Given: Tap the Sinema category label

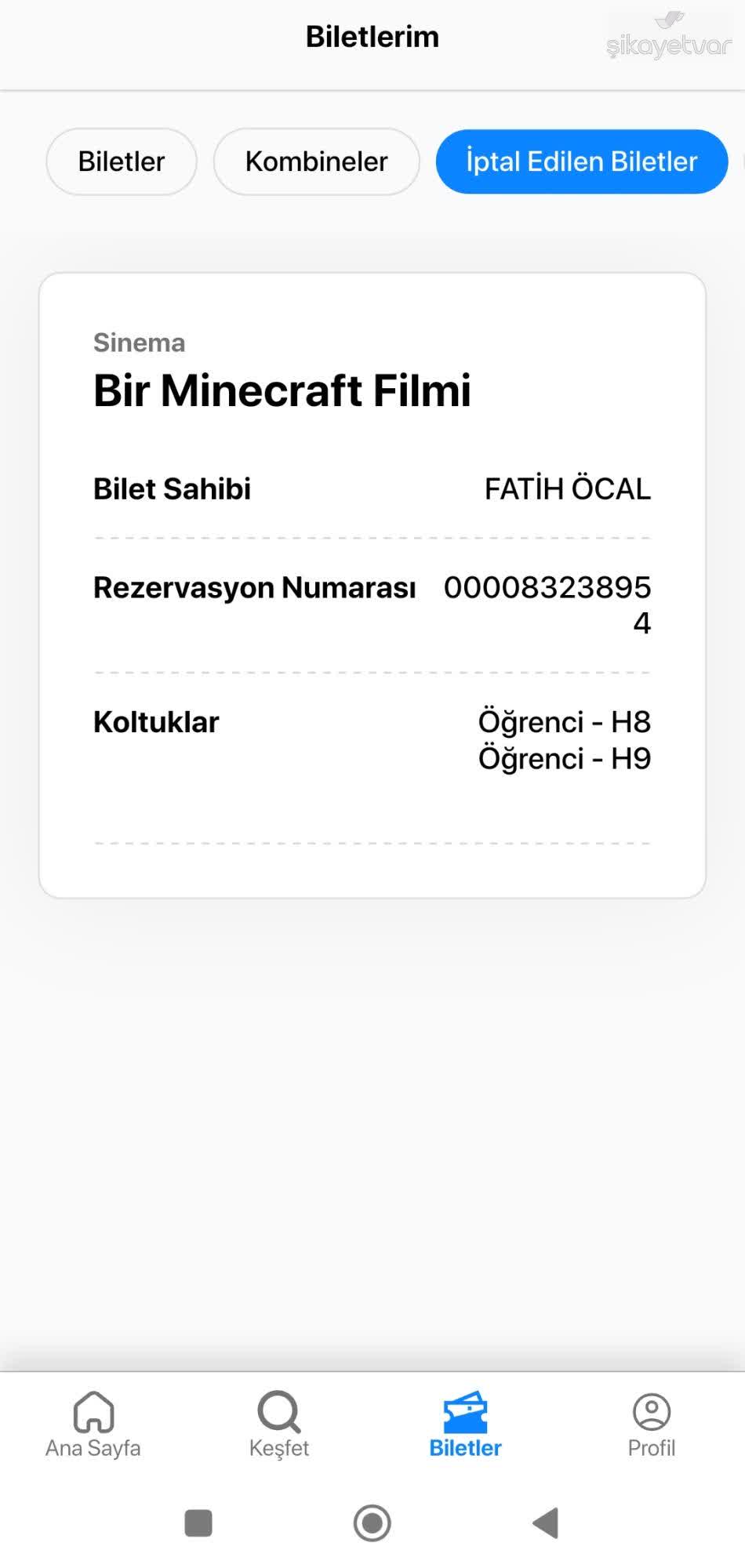Looking at the screenshot, I should tap(139, 343).
